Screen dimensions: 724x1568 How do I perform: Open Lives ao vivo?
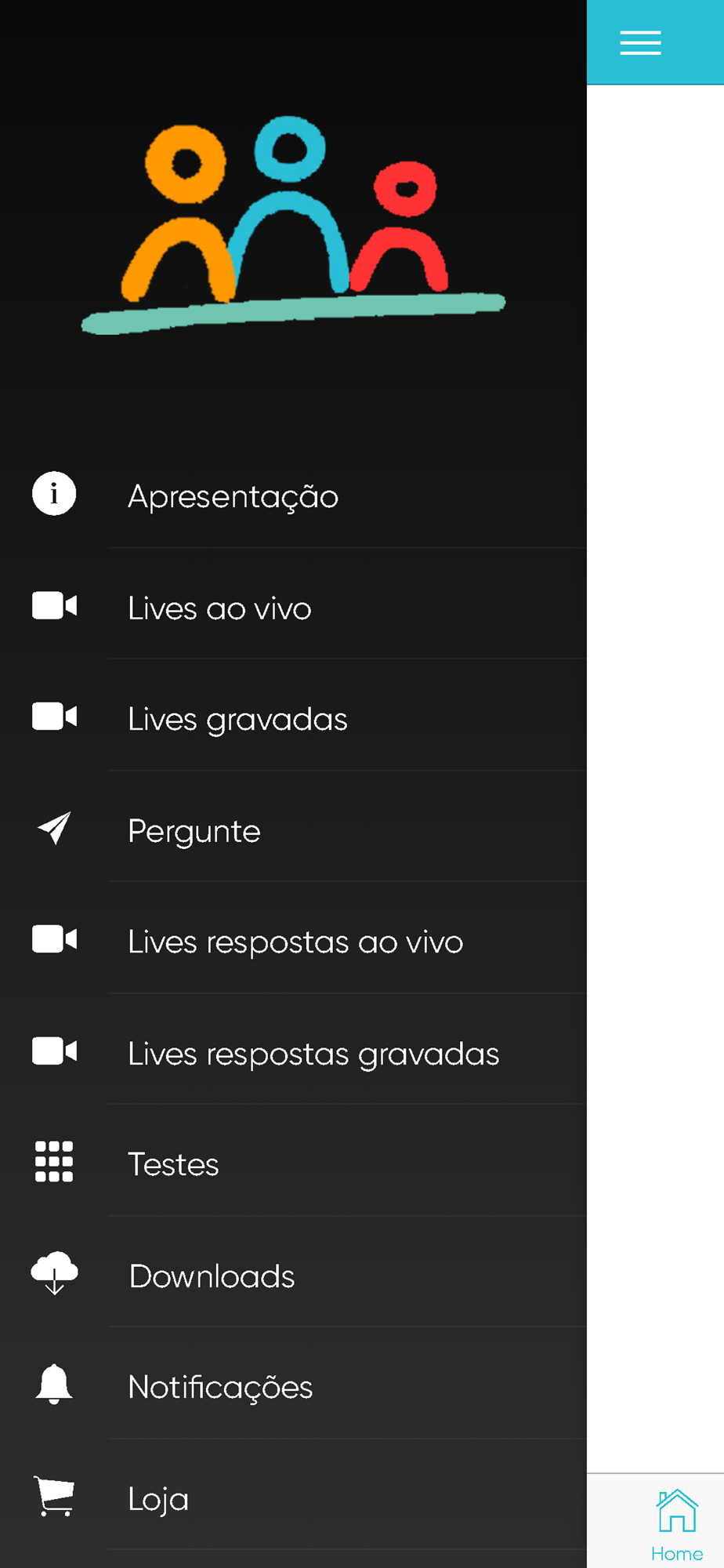293,605
